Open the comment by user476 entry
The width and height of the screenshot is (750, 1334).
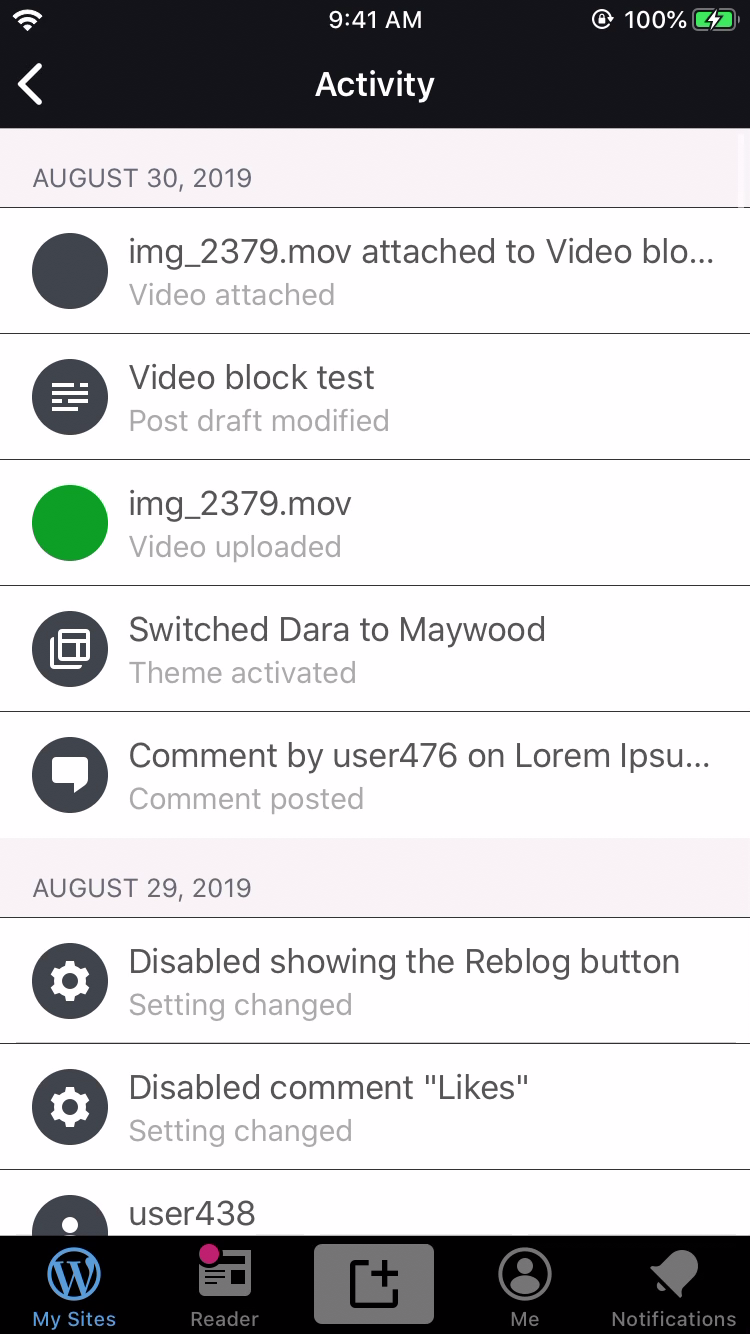pos(375,774)
